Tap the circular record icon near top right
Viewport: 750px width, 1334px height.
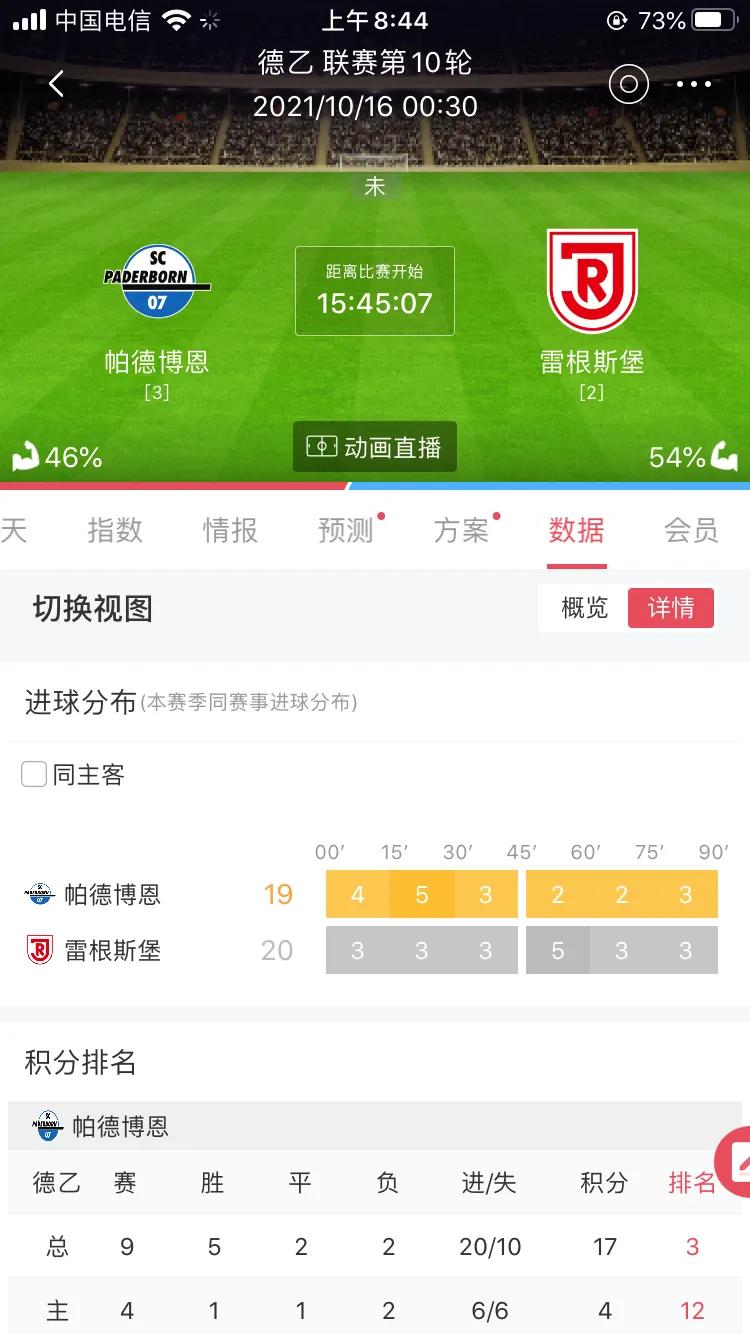click(628, 84)
